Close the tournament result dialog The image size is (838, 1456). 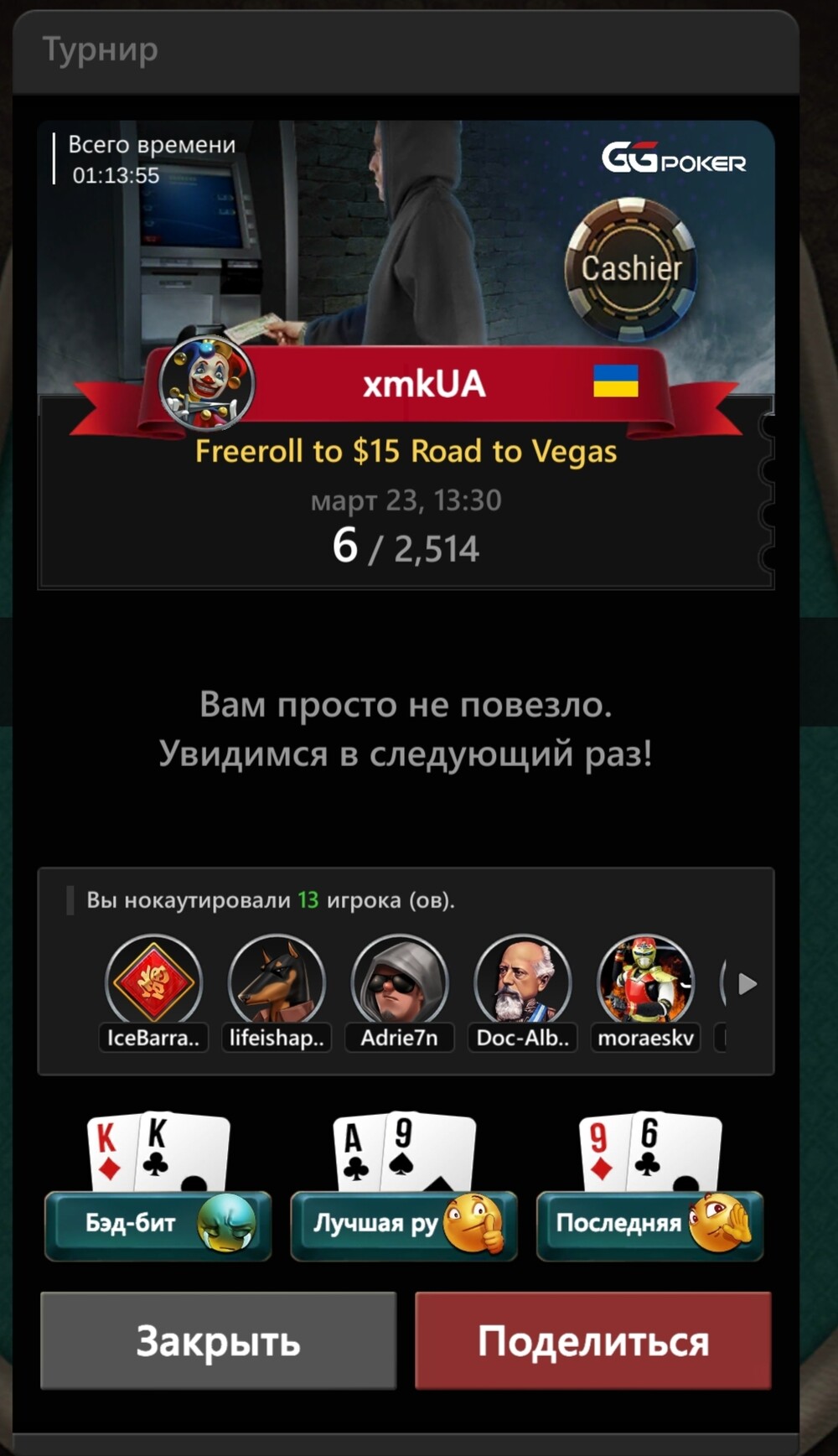218,1340
